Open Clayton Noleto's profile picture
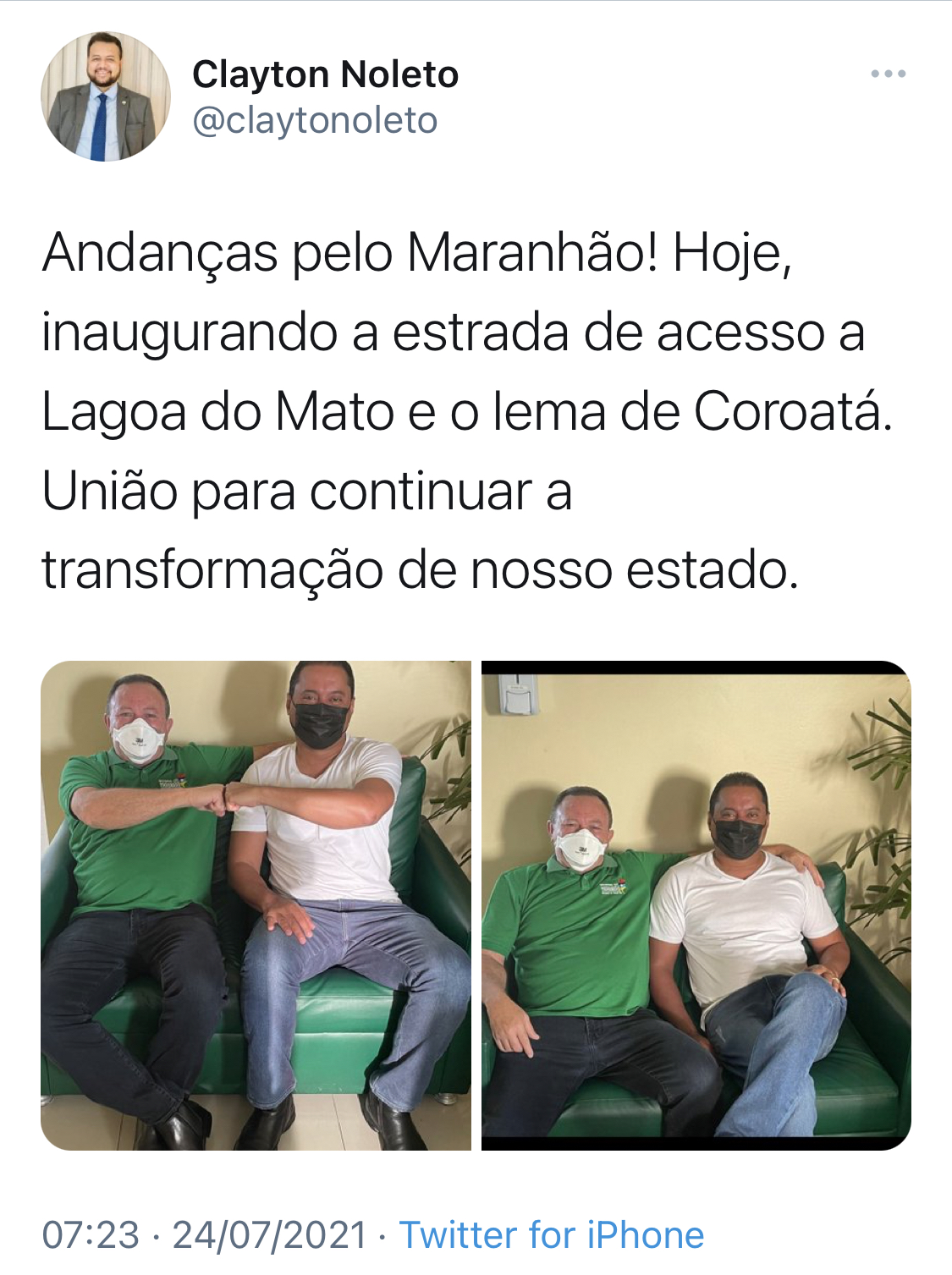 pos(106,96)
